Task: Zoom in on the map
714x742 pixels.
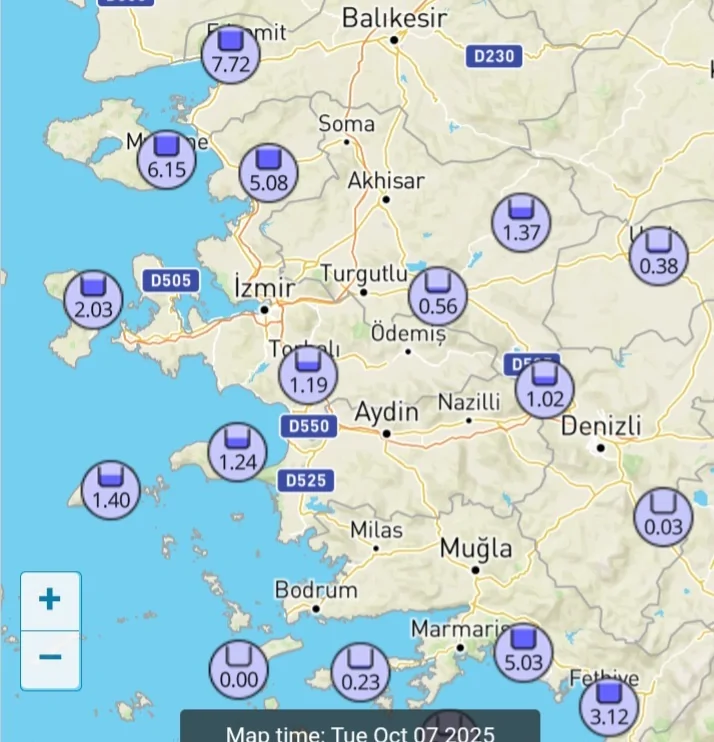Action: click(x=50, y=600)
